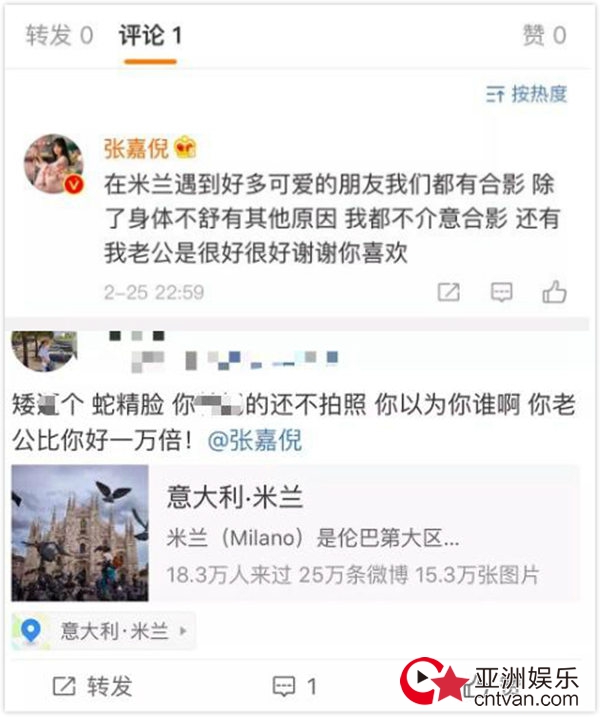
Task: Tap 转发 at the bottom bar
Action: pyautogui.click(x=92, y=686)
